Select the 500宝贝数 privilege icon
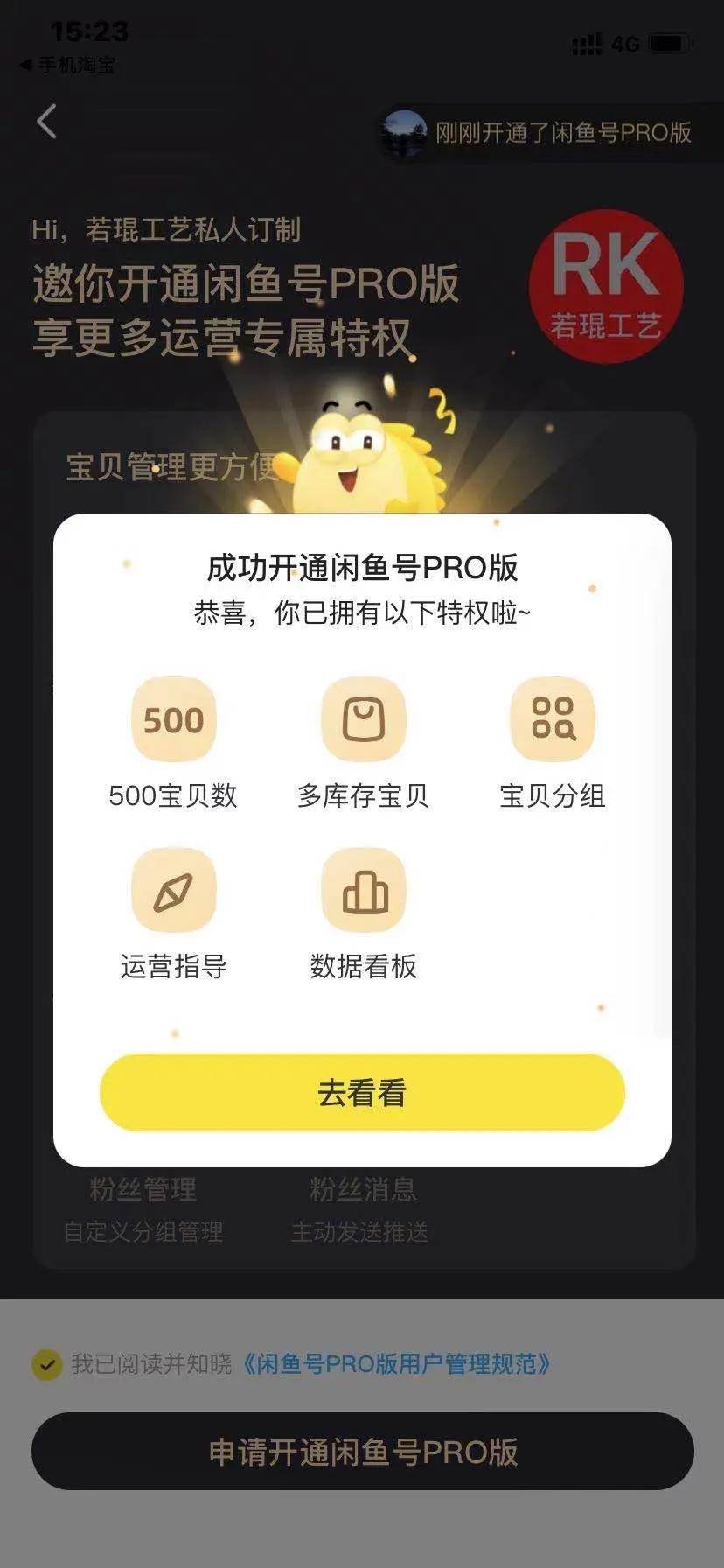Viewport: 724px width, 1568px height. coord(173,719)
